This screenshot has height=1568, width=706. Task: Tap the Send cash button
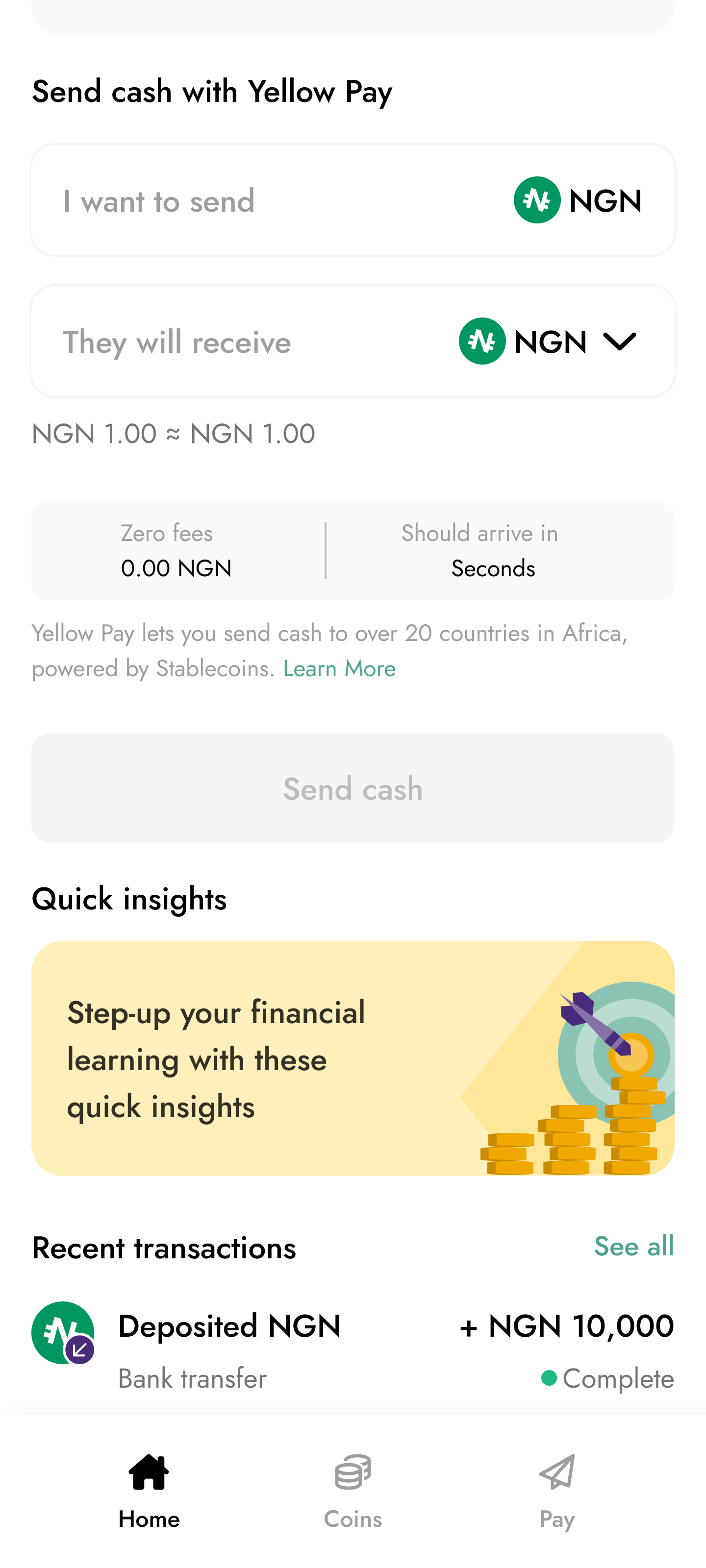click(x=353, y=787)
